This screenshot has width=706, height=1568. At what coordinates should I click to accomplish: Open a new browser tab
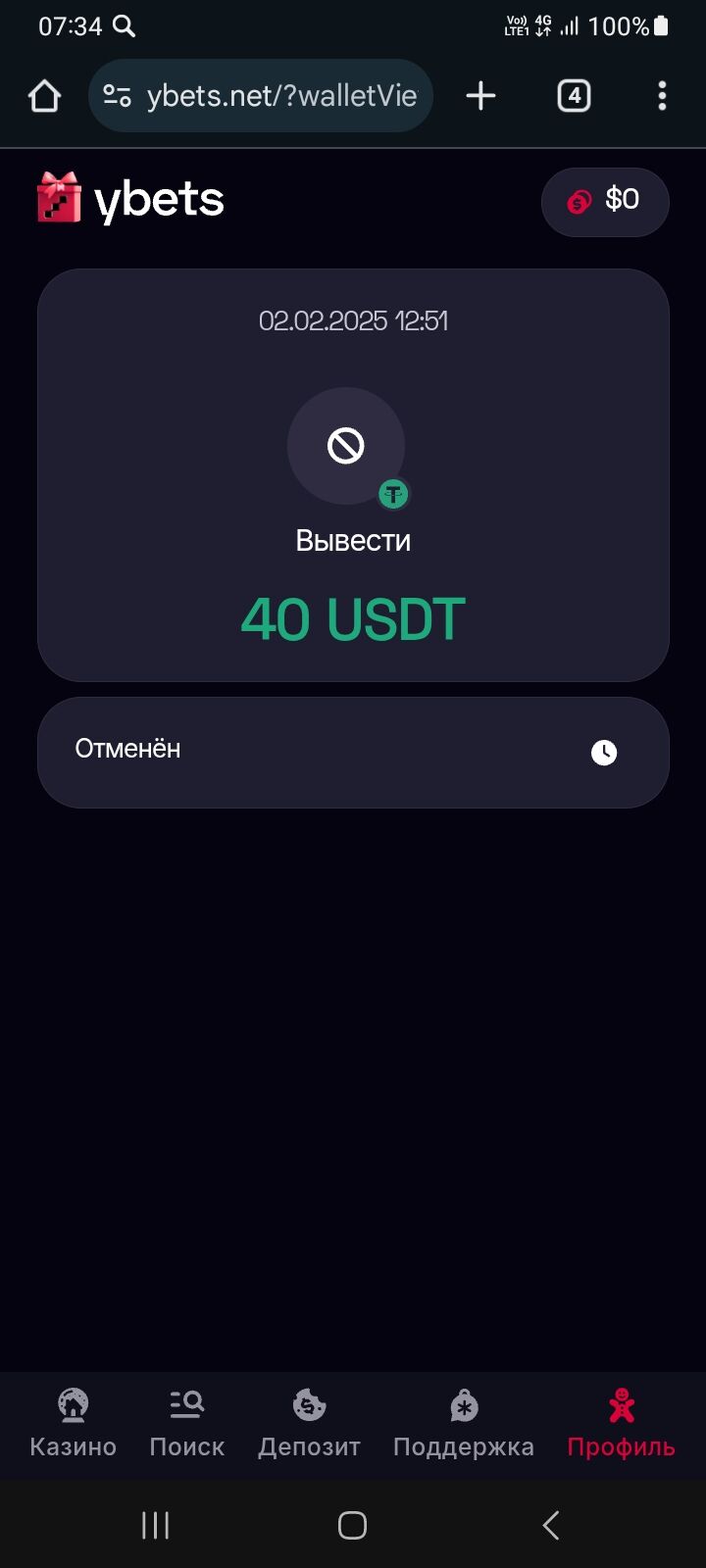coord(480,96)
